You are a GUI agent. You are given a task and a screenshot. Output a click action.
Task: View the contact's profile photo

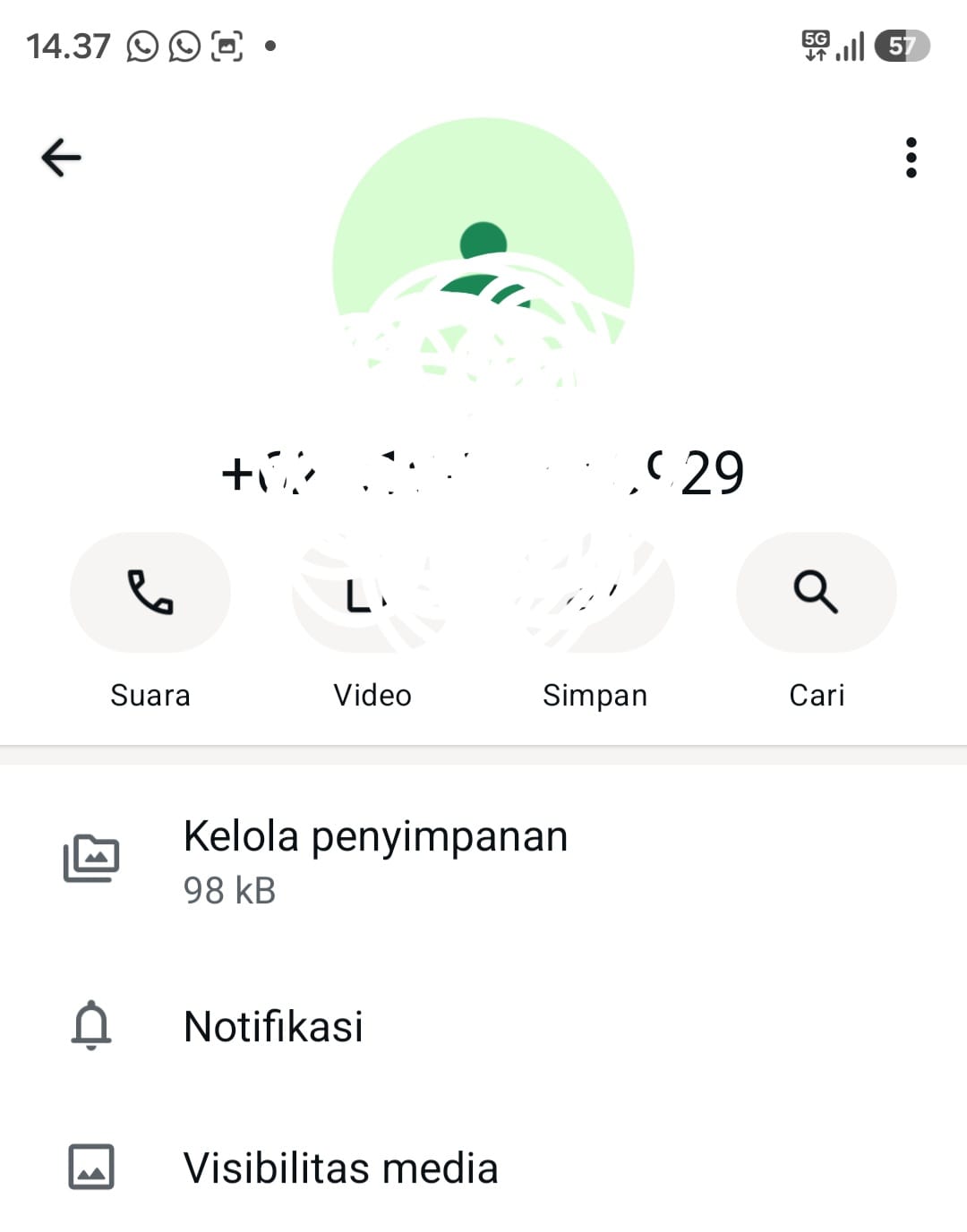483,267
